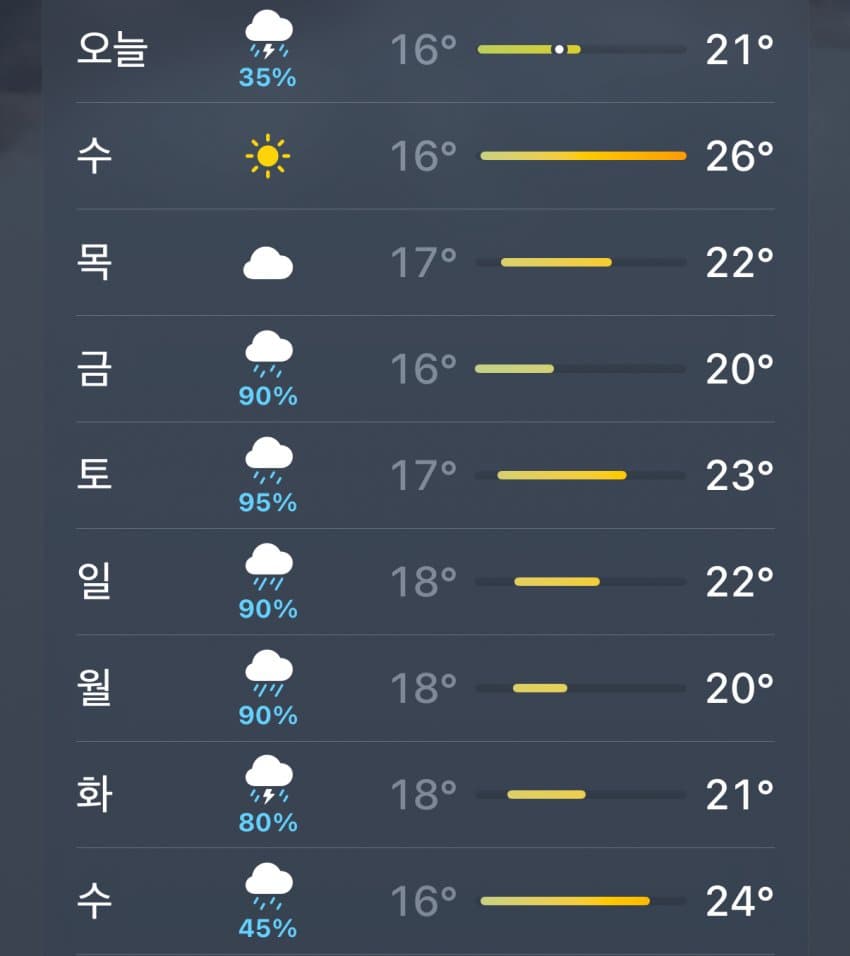Select the cloudy 목 forecast row
The width and height of the screenshot is (850, 956).
[x=425, y=263]
